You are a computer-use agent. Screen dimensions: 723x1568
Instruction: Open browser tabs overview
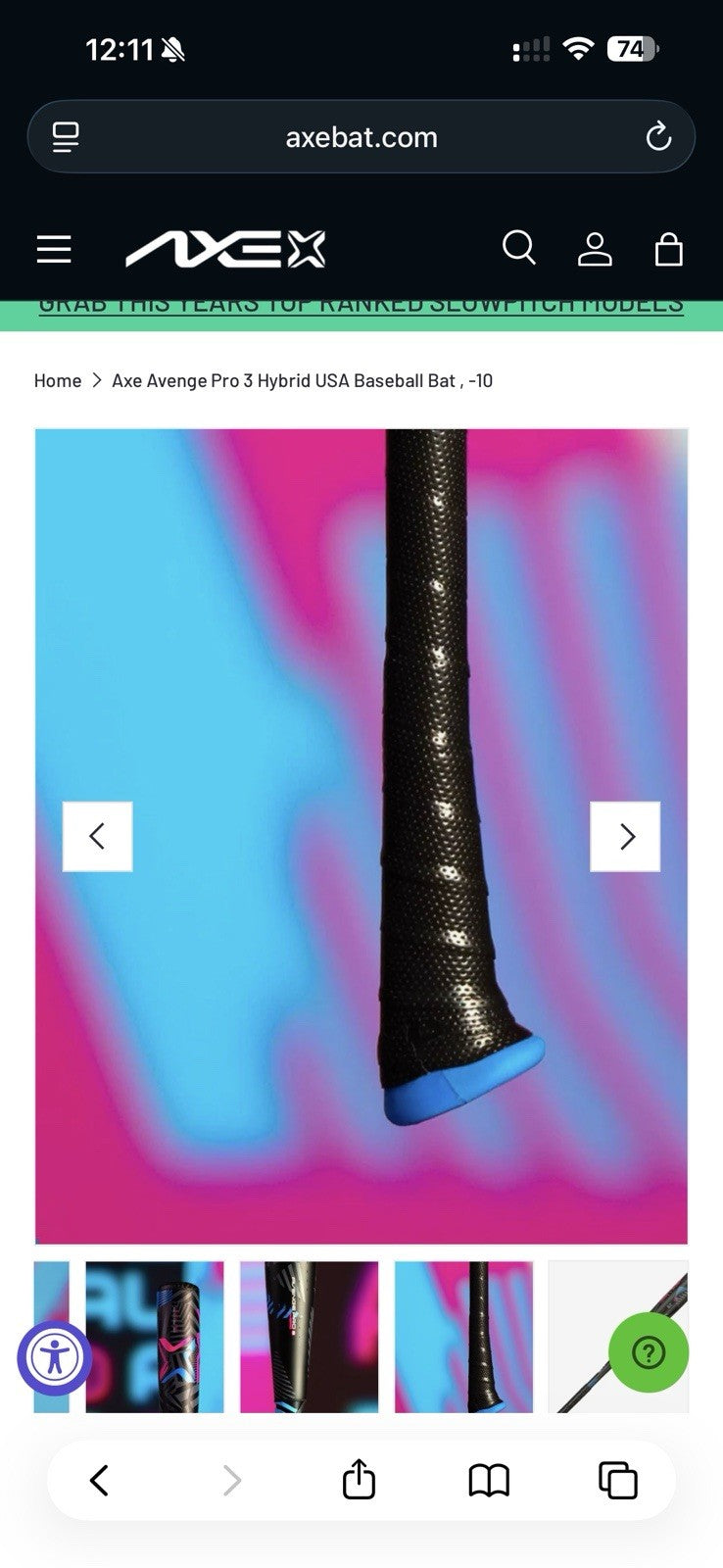pyautogui.click(x=617, y=1480)
